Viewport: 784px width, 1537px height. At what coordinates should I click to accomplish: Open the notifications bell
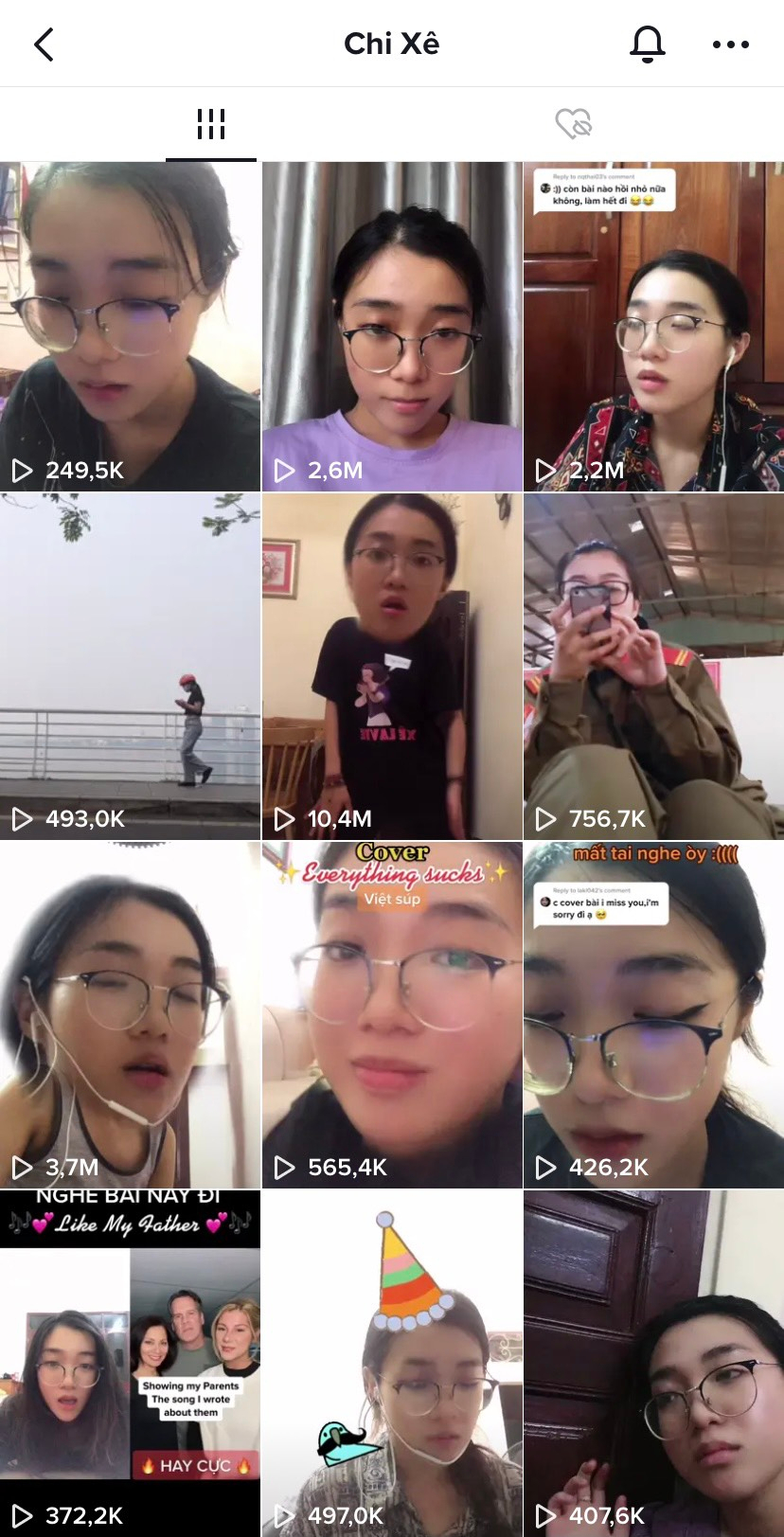click(648, 44)
